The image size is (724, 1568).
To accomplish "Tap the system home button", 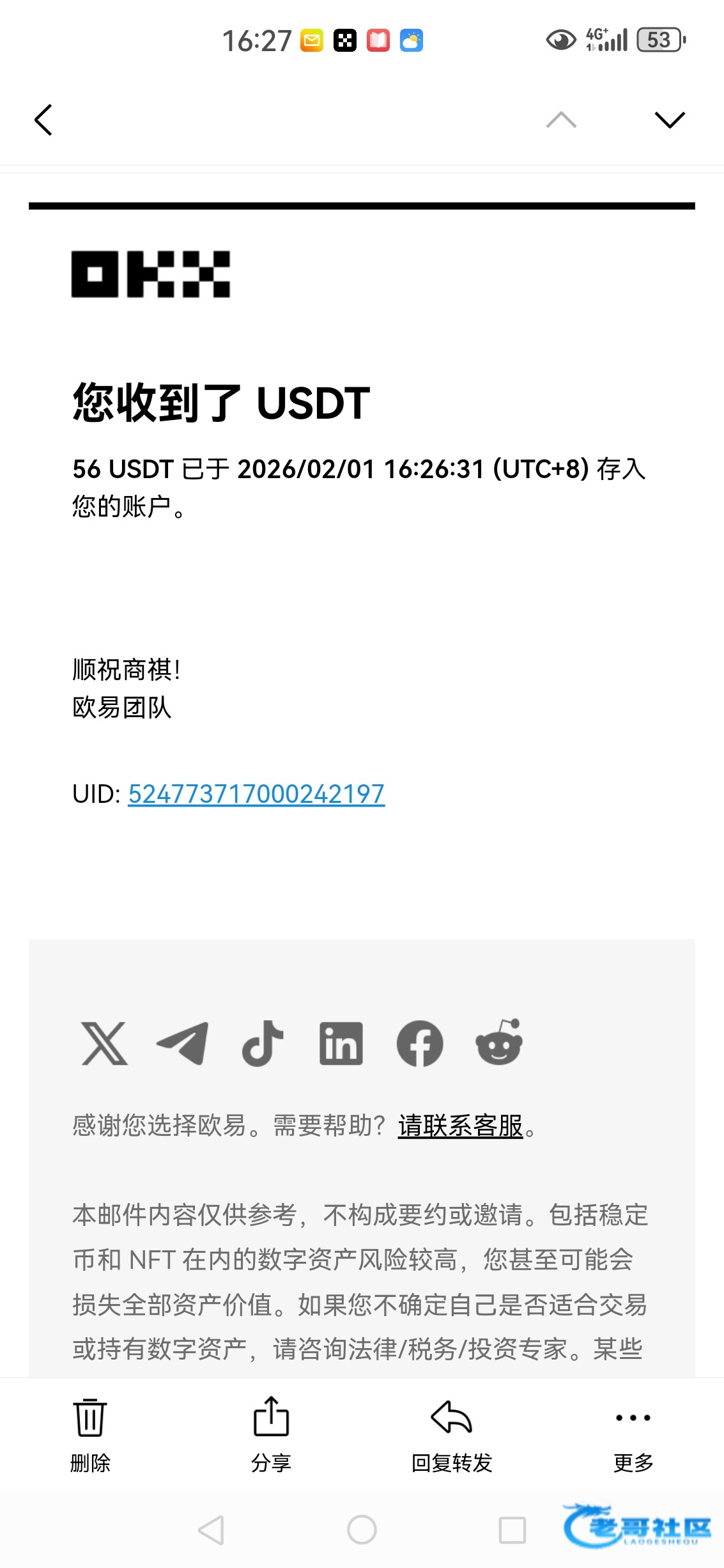I will 362,1530.
